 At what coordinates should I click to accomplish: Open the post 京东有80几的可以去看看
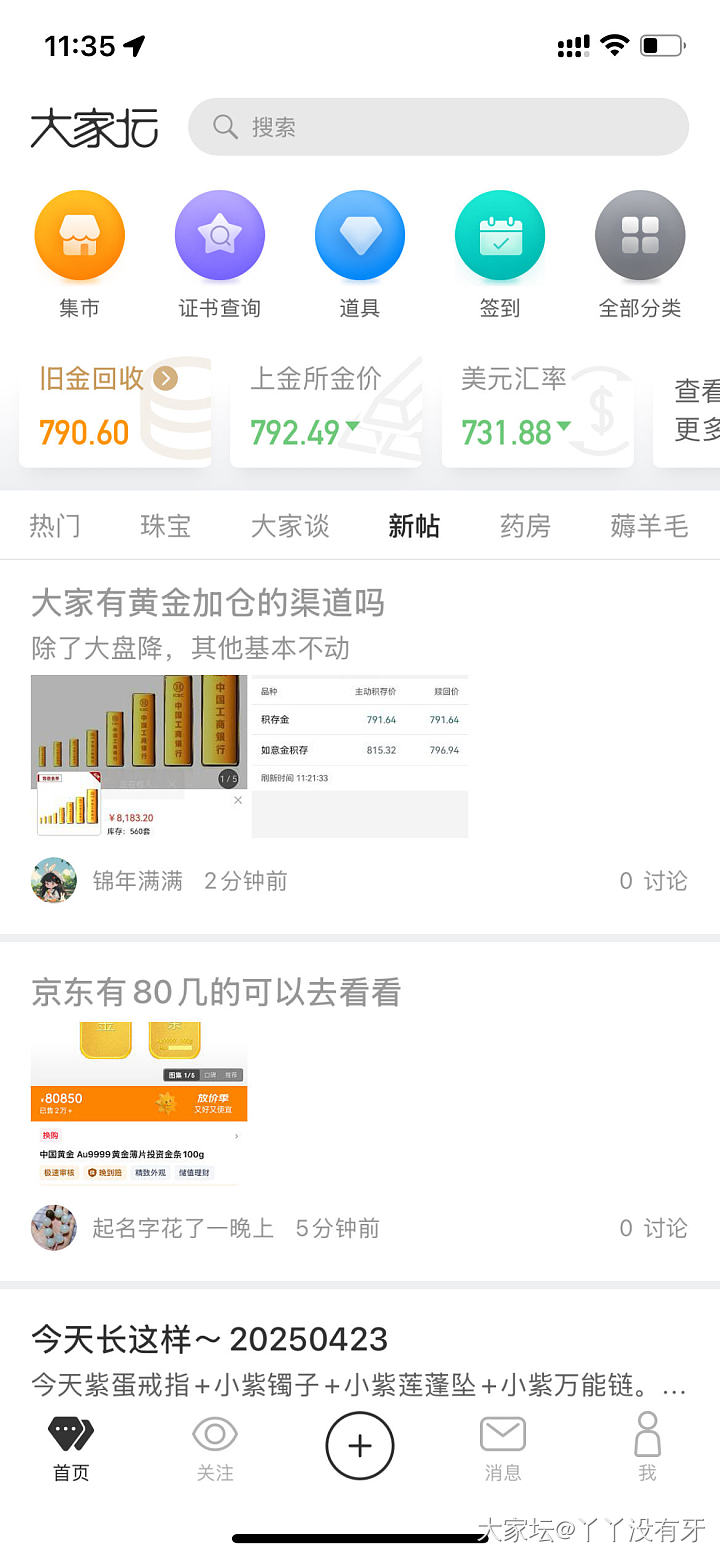coord(216,992)
